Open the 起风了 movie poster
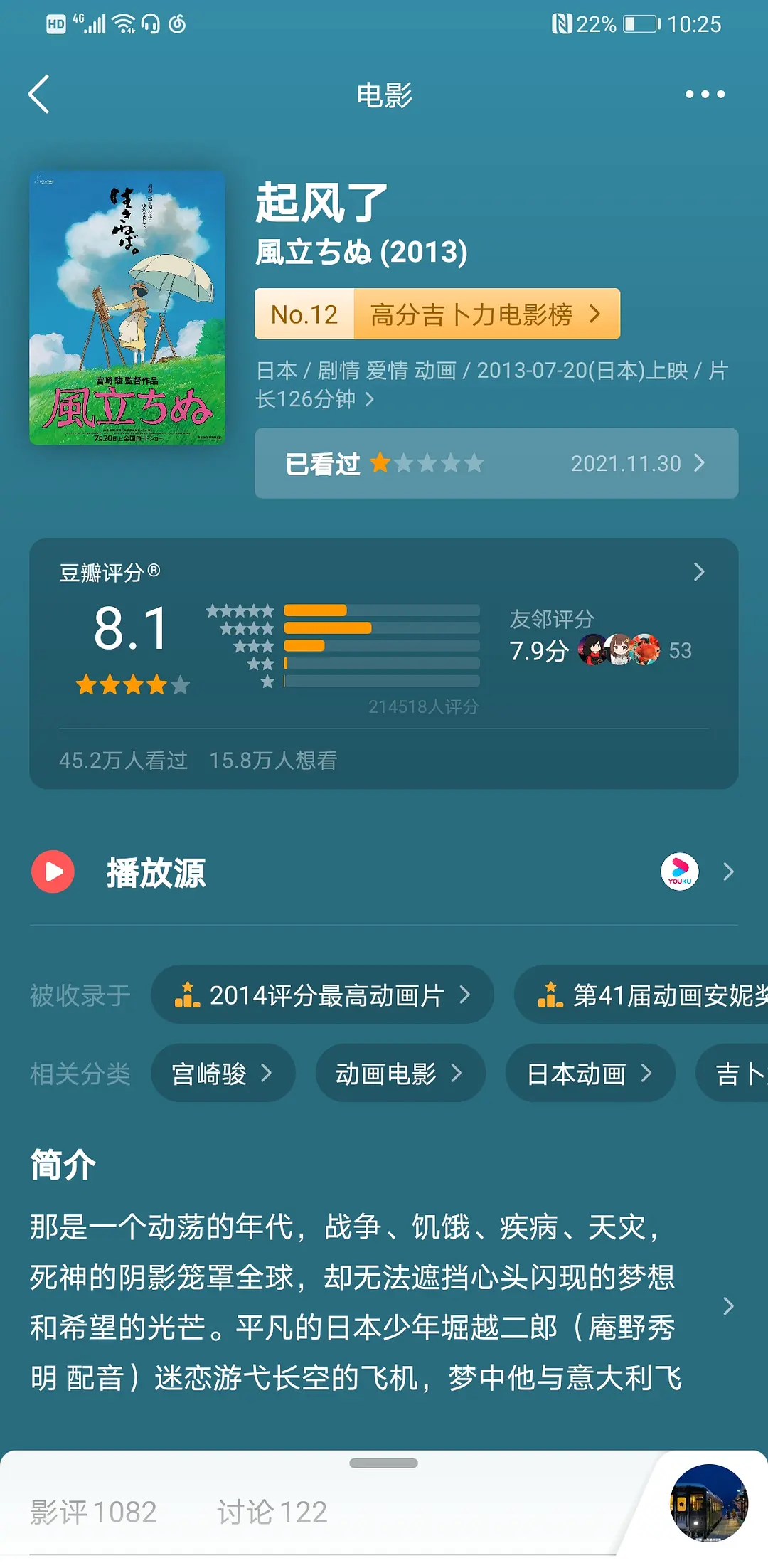The width and height of the screenshot is (768, 1568). [127, 308]
